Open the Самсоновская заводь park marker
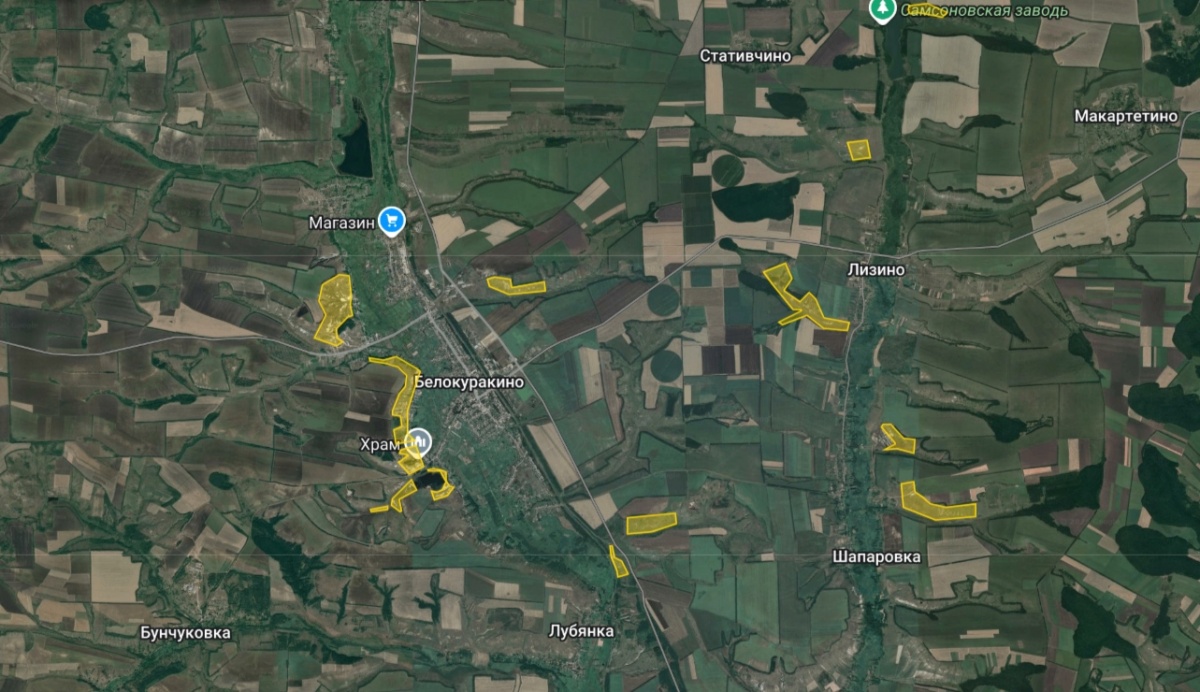 880,11
